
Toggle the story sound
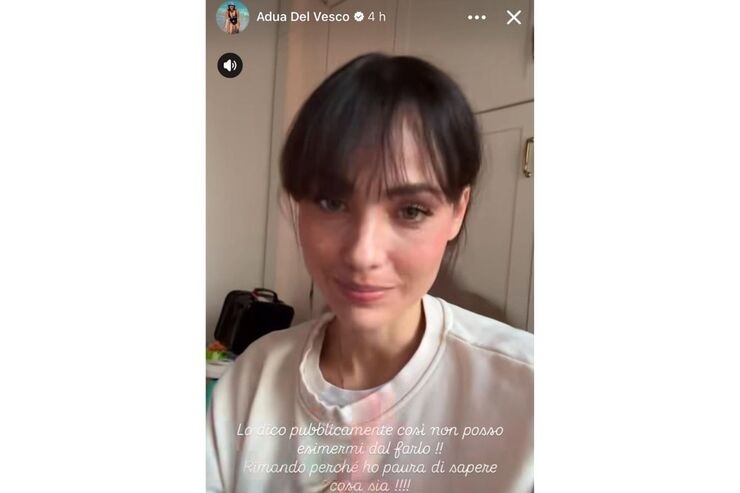pyautogui.click(x=230, y=65)
